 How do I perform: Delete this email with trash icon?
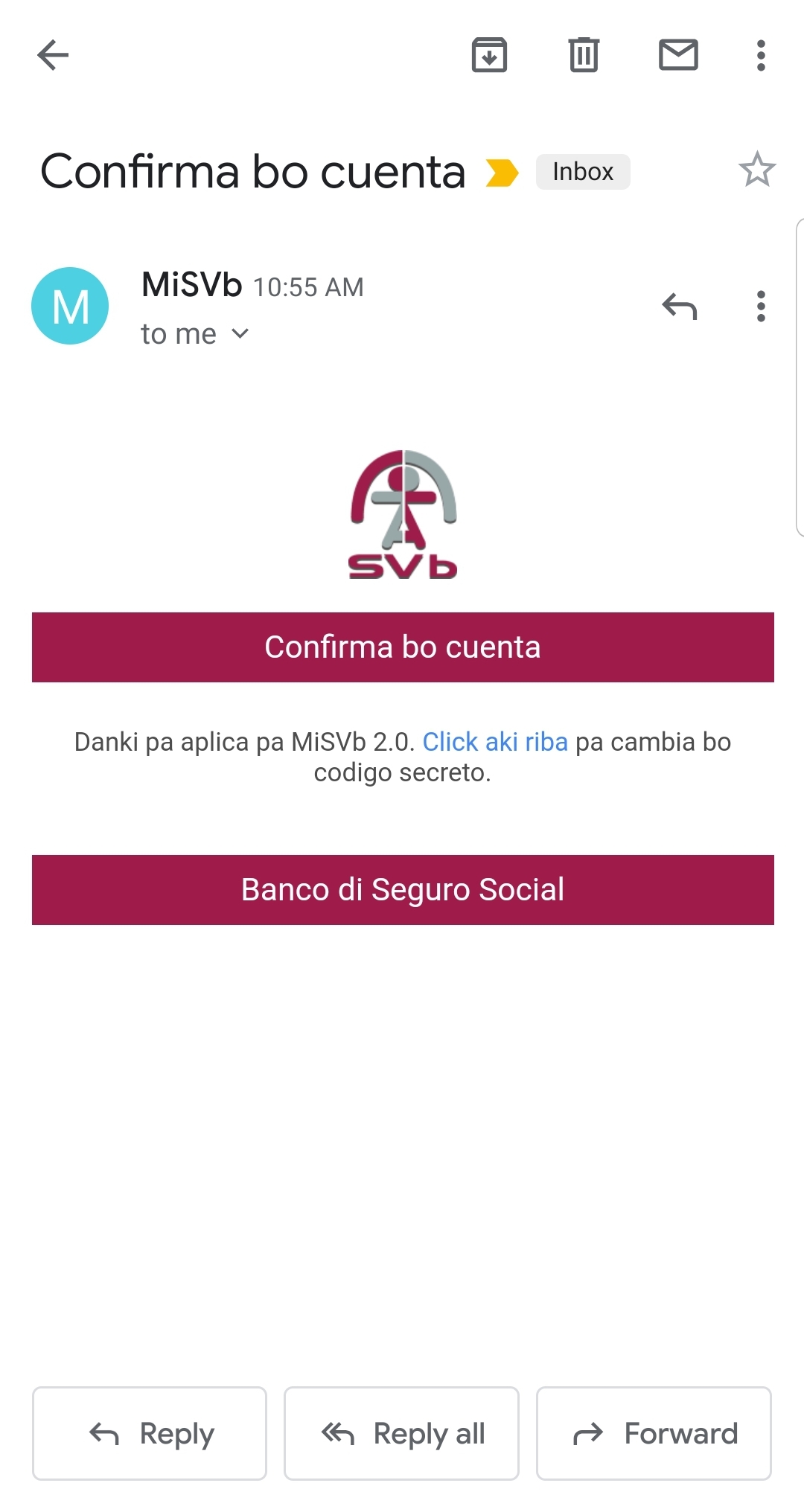pyautogui.click(x=584, y=55)
